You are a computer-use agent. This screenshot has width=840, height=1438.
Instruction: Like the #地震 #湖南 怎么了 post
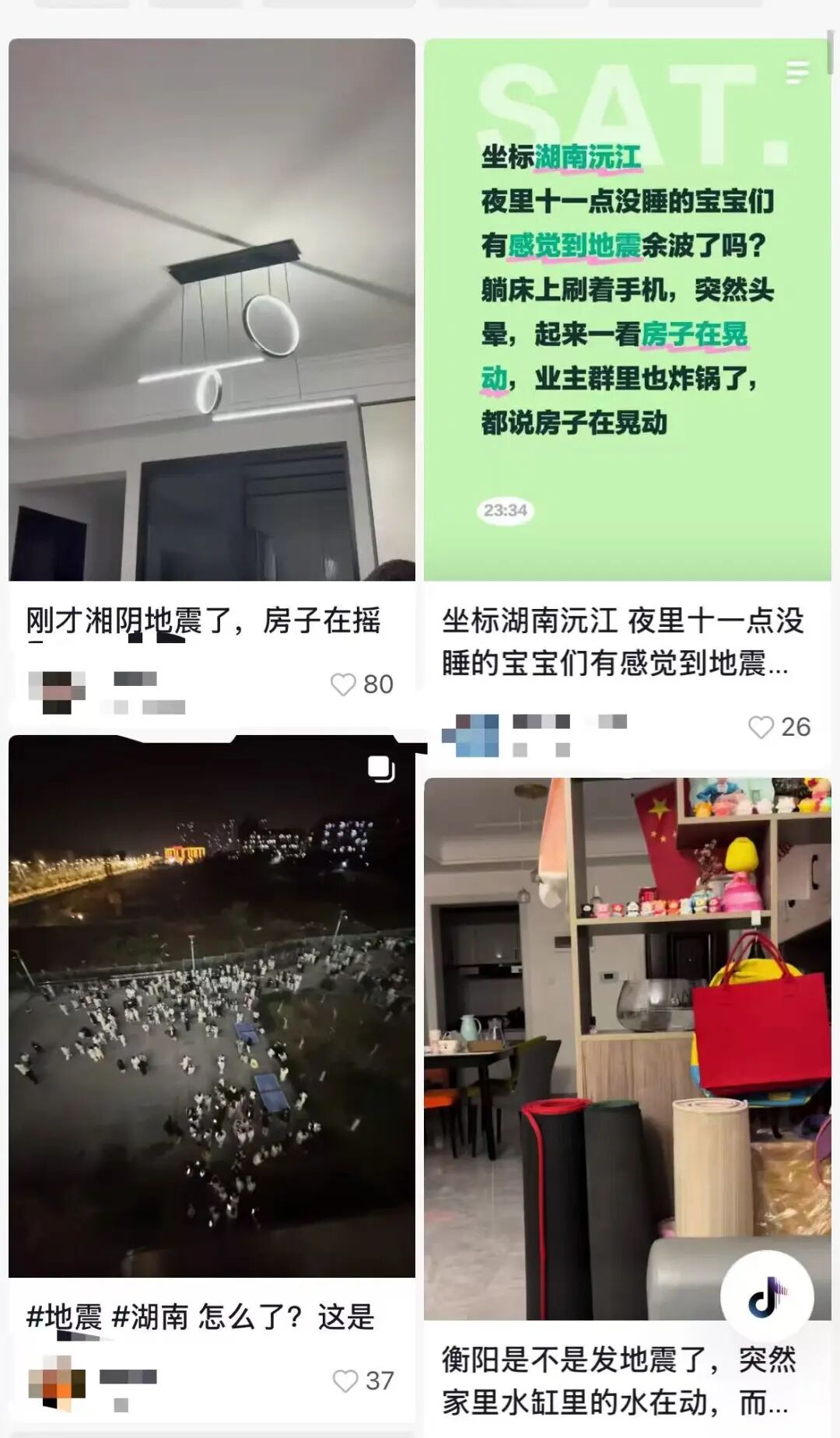pyautogui.click(x=345, y=1380)
